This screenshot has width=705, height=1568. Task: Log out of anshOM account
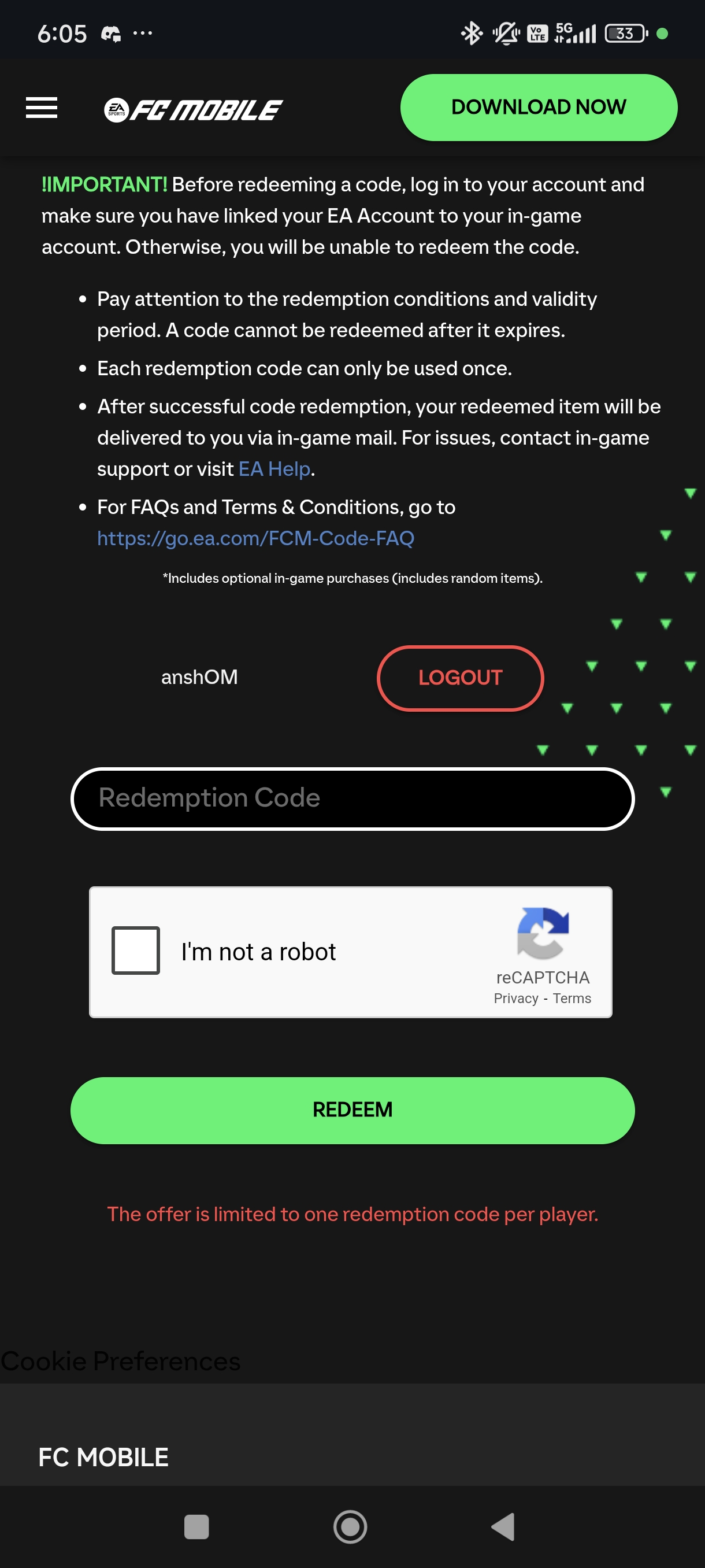click(460, 678)
